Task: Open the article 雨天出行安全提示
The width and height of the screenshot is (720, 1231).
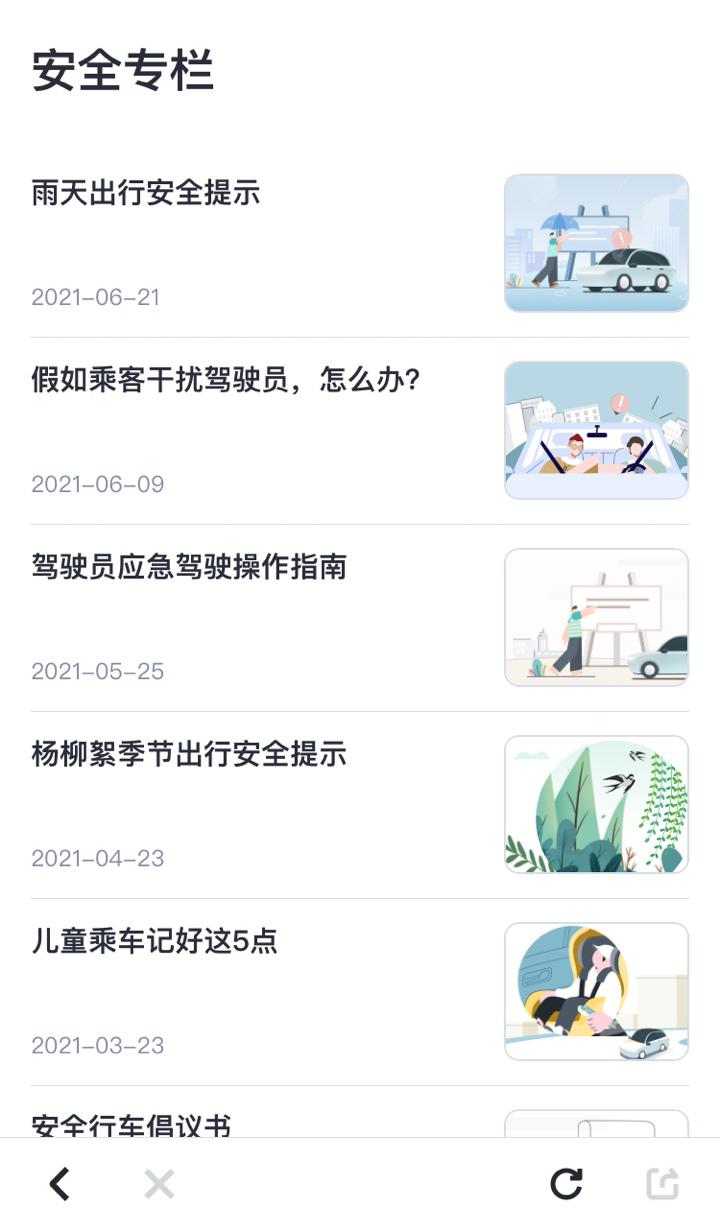Action: point(359,243)
